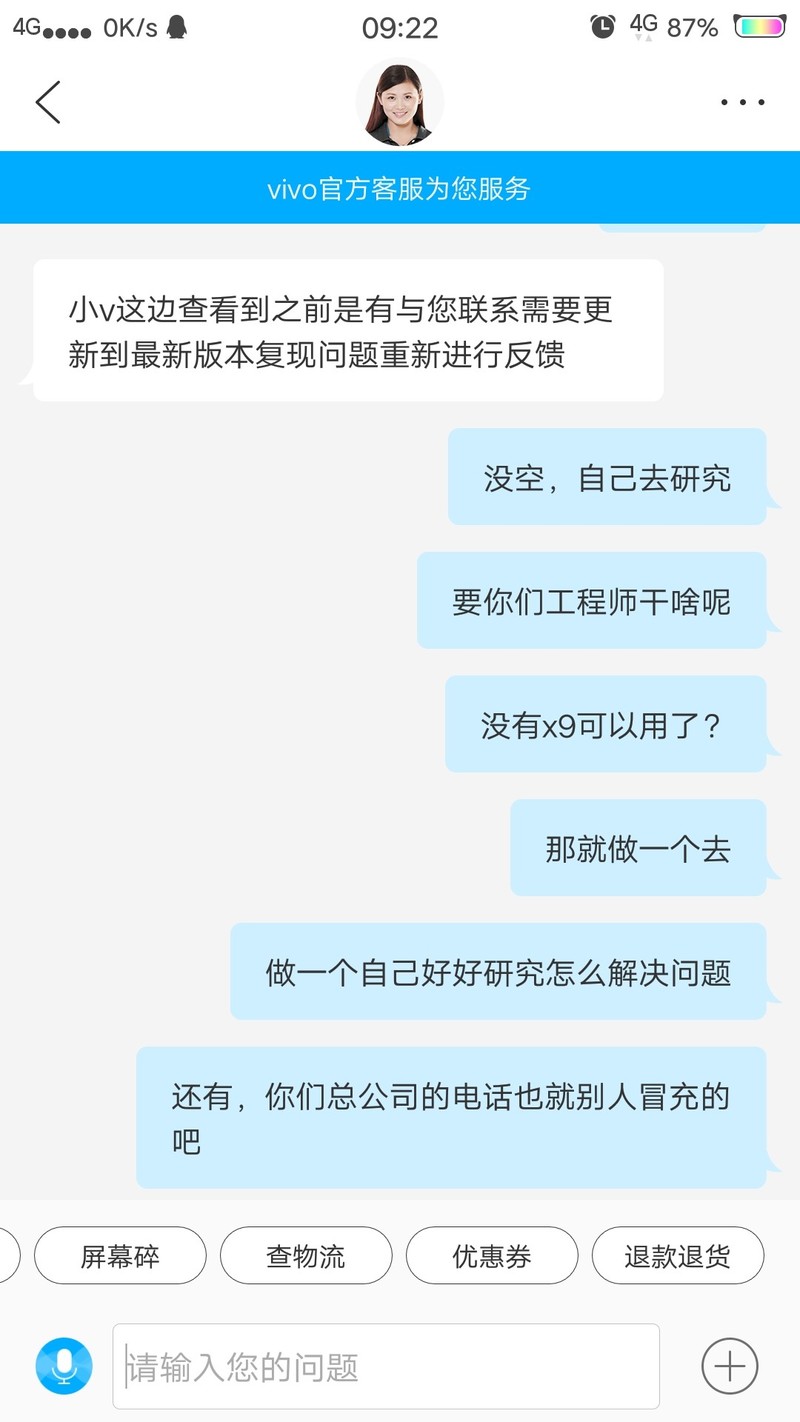
Task: Tap the customer service avatar photo
Action: (x=400, y=101)
